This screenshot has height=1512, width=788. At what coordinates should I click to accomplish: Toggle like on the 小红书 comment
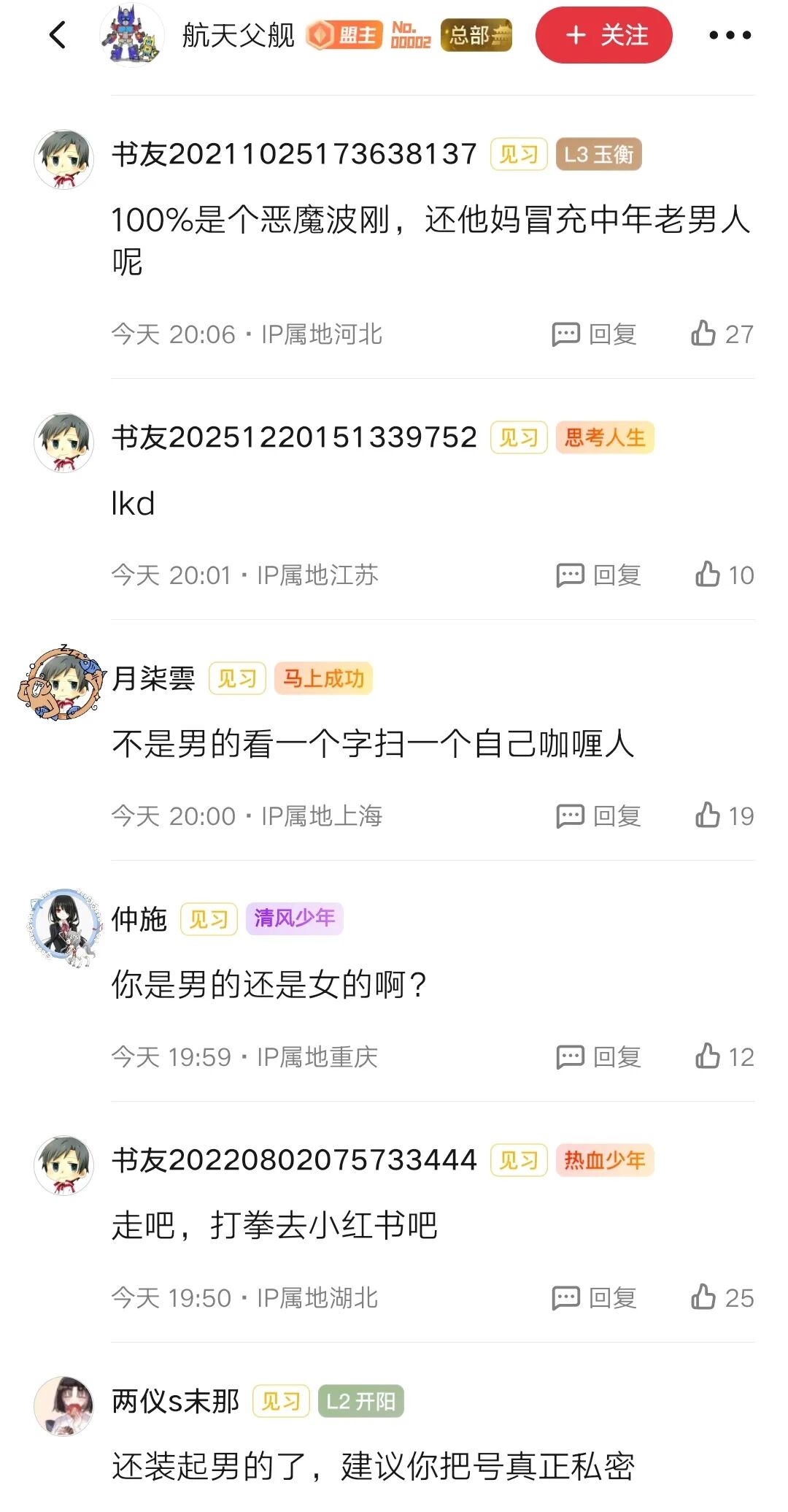[x=706, y=1298]
